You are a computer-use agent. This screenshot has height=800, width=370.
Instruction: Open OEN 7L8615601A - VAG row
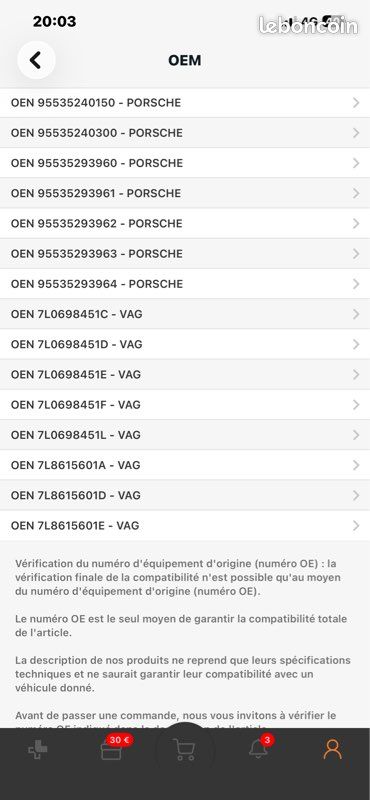coord(185,465)
